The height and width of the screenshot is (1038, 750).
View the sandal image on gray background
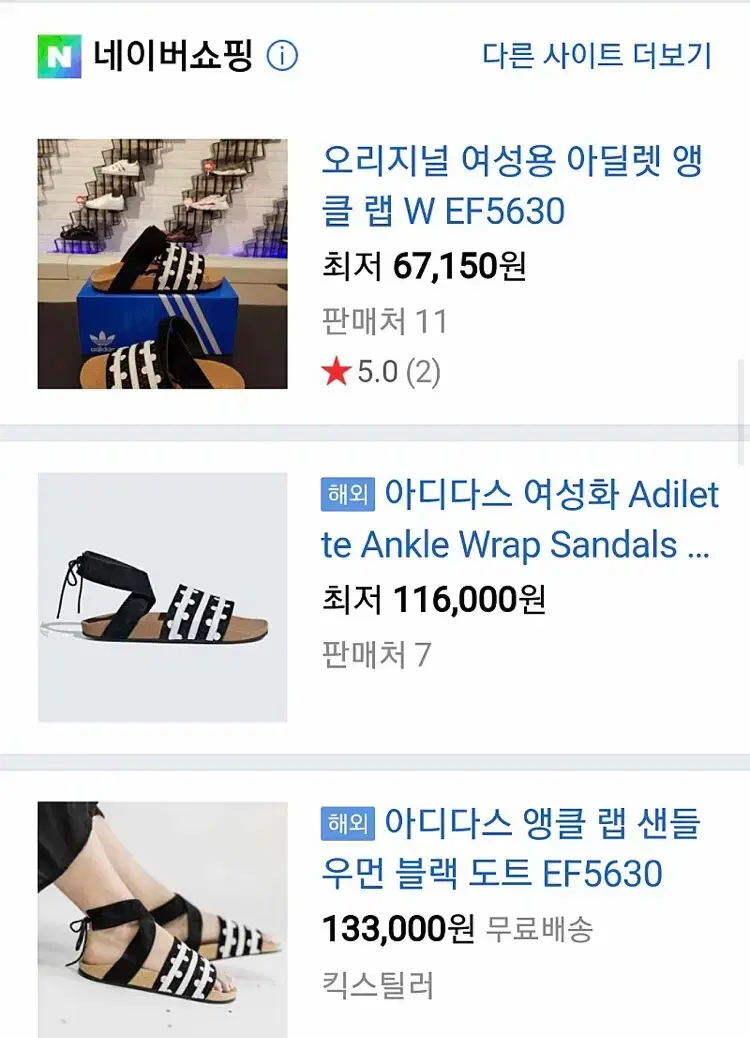tap(162, 597)
